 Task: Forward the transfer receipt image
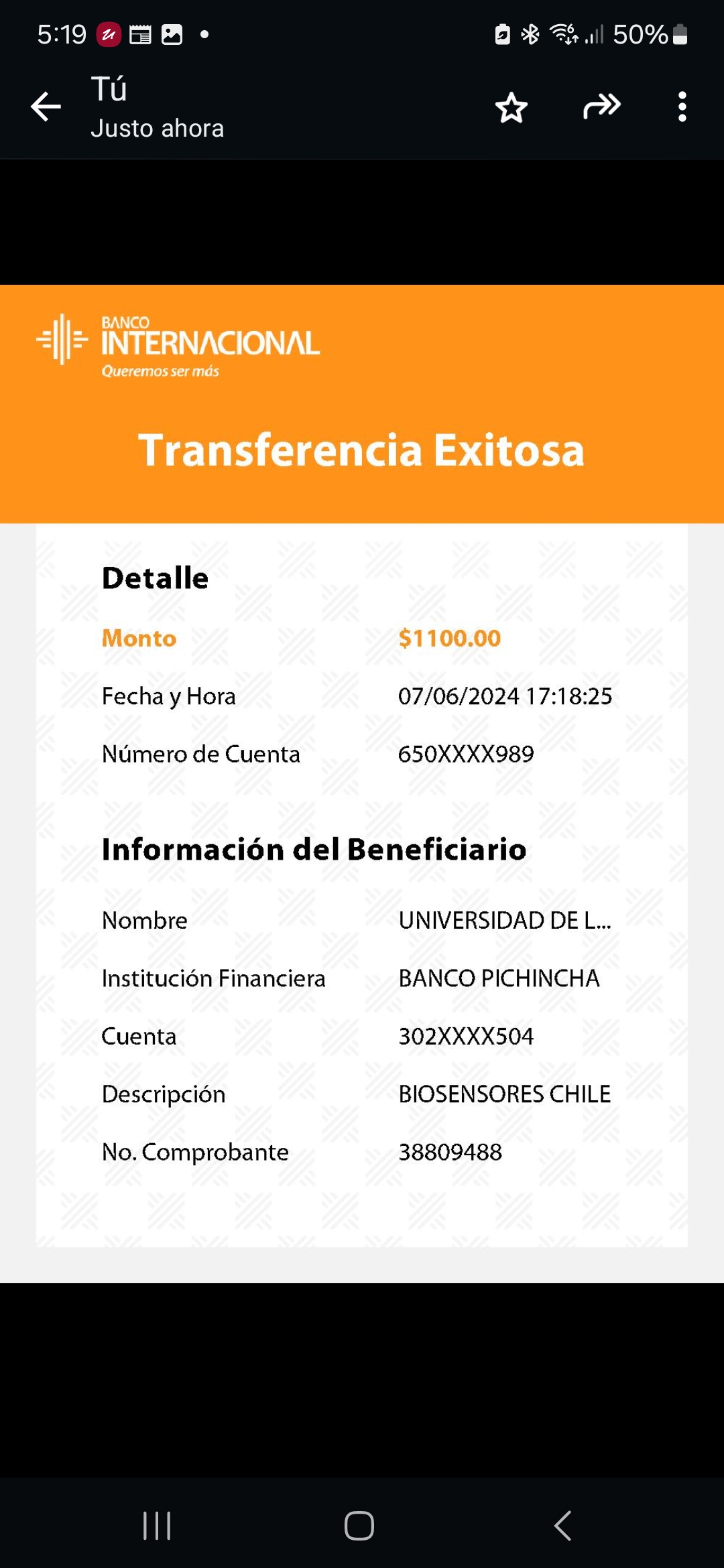(601, 107)
